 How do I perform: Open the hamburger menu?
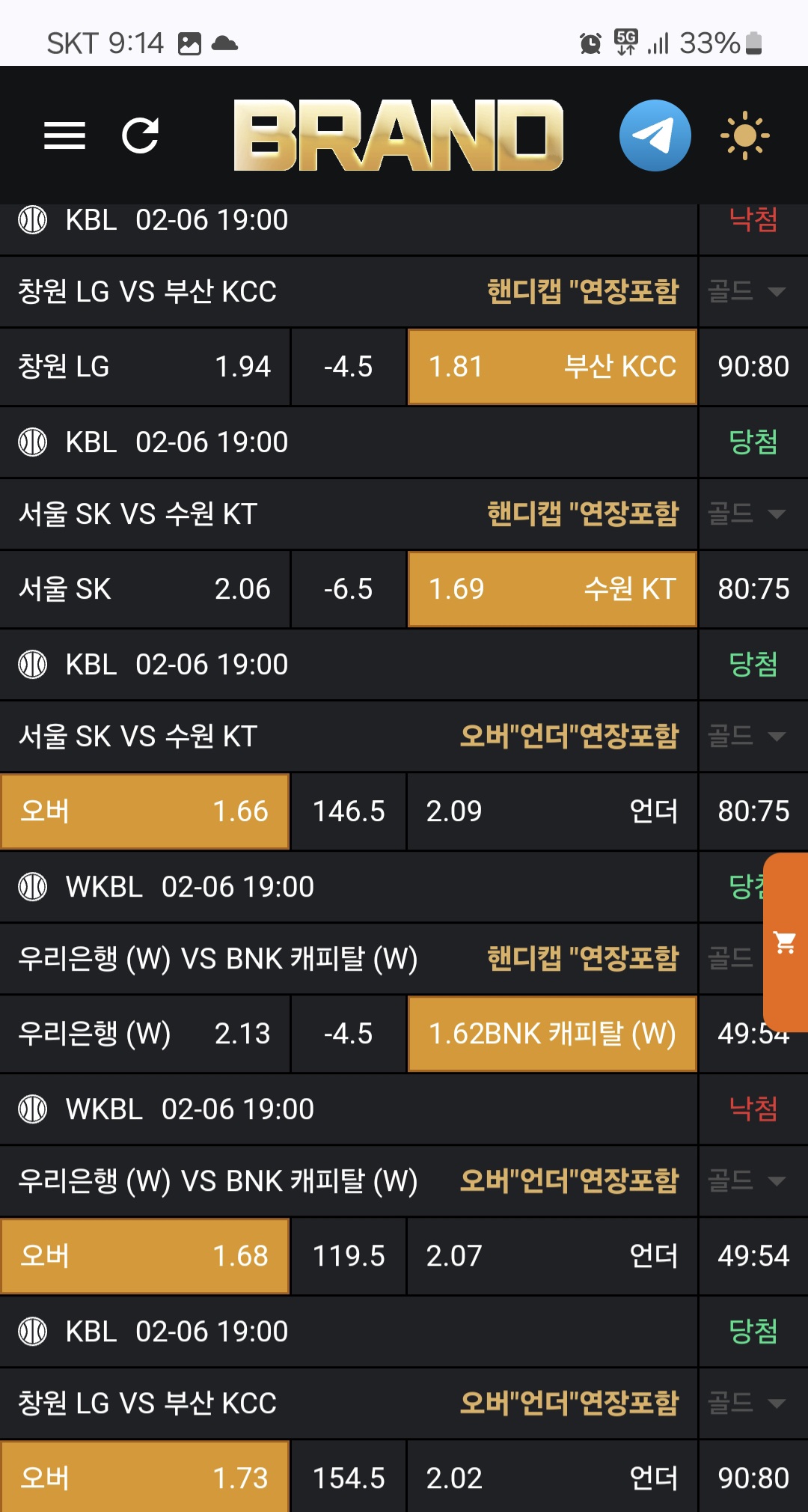pyautogui.click(x=64, y=135)
